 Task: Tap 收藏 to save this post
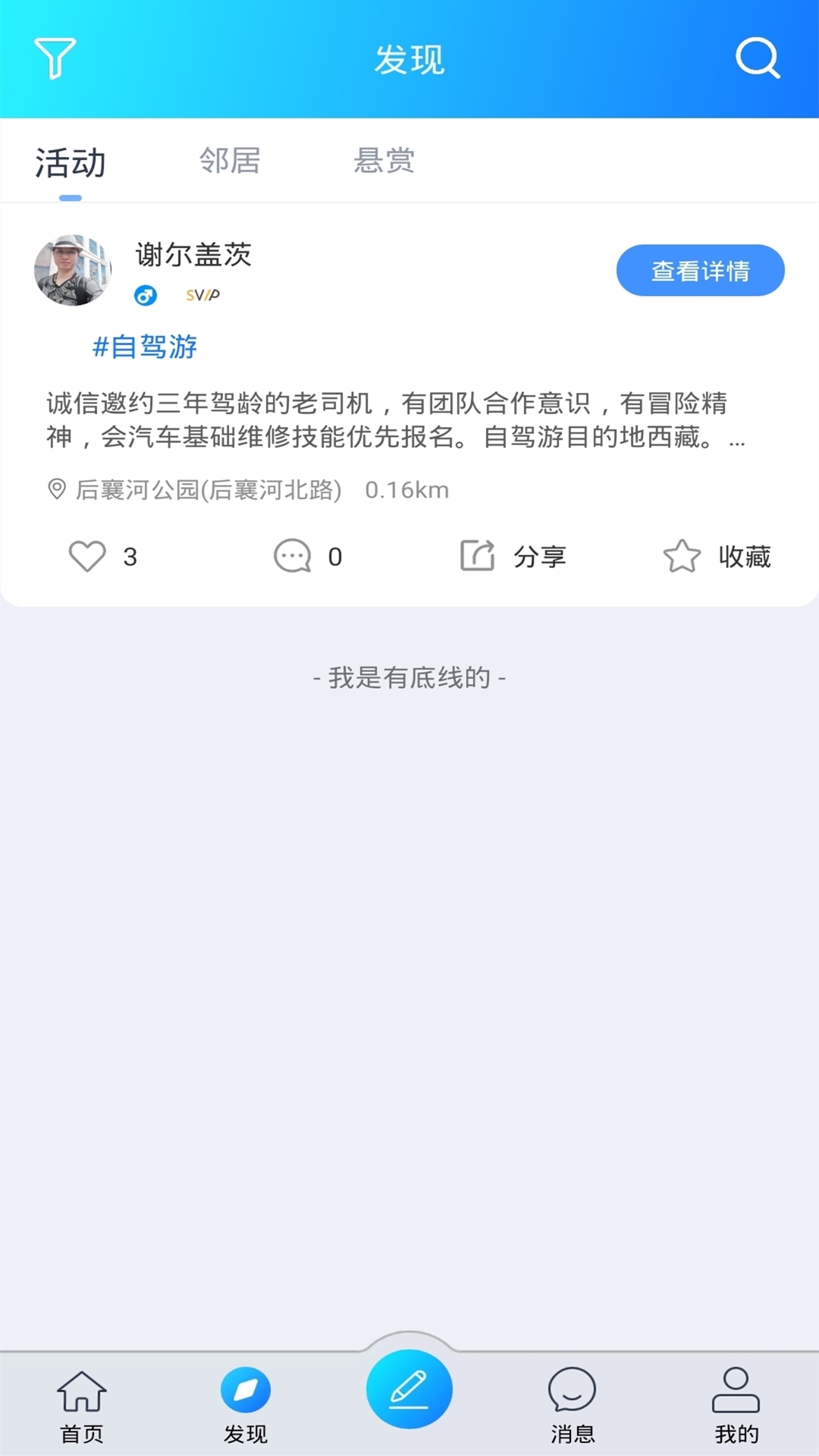point(717,556)
